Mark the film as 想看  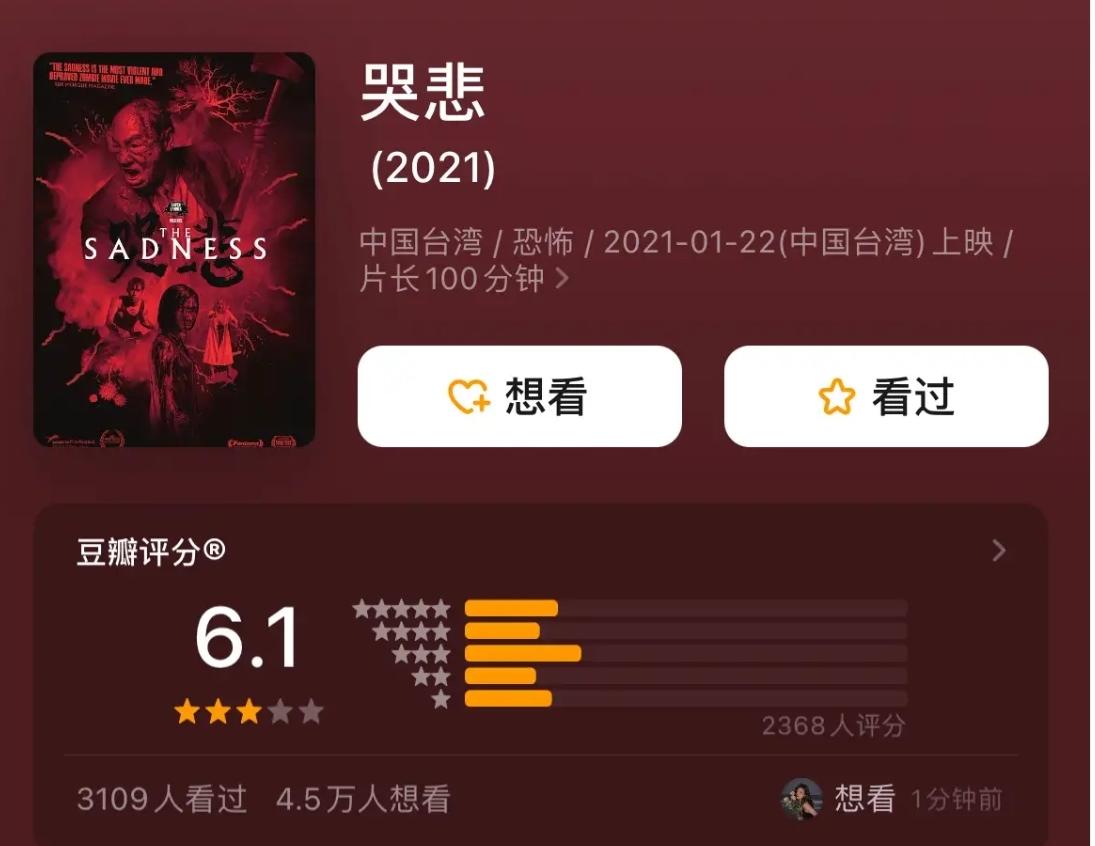click(519, 396)
